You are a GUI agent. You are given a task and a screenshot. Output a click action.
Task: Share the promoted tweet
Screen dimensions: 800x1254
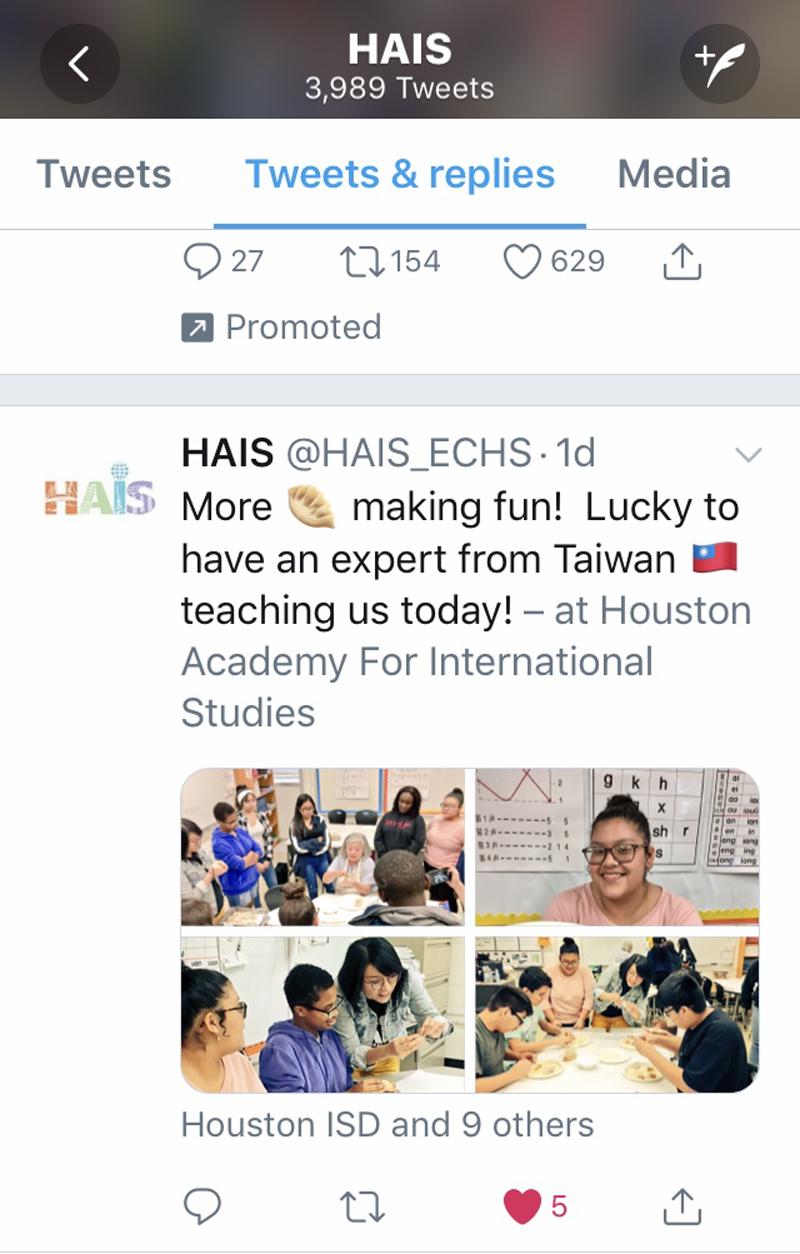pos(683,262)
